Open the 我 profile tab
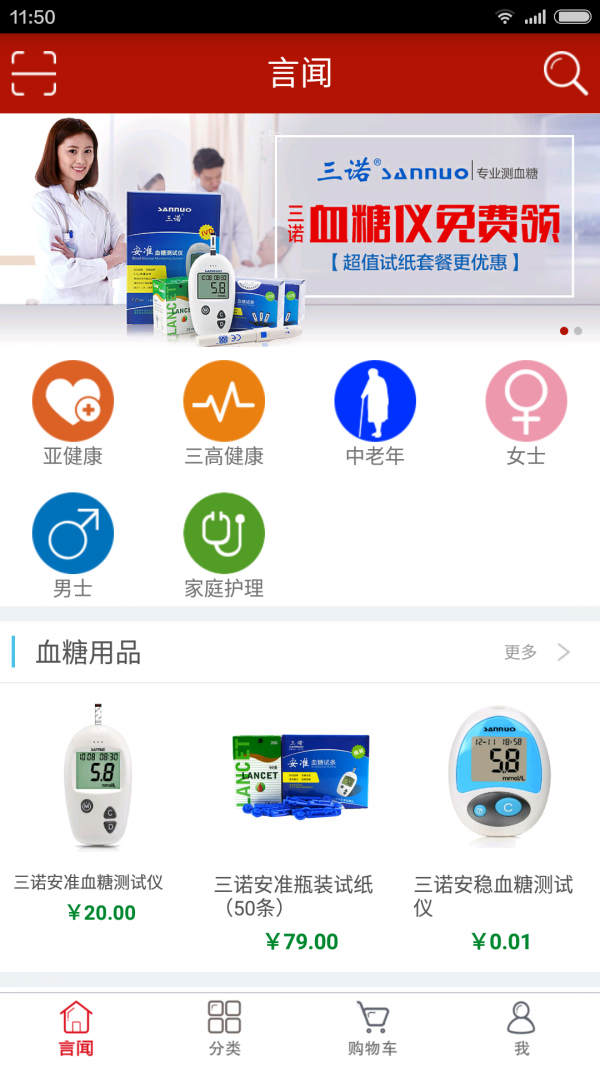 (521, 1029)
